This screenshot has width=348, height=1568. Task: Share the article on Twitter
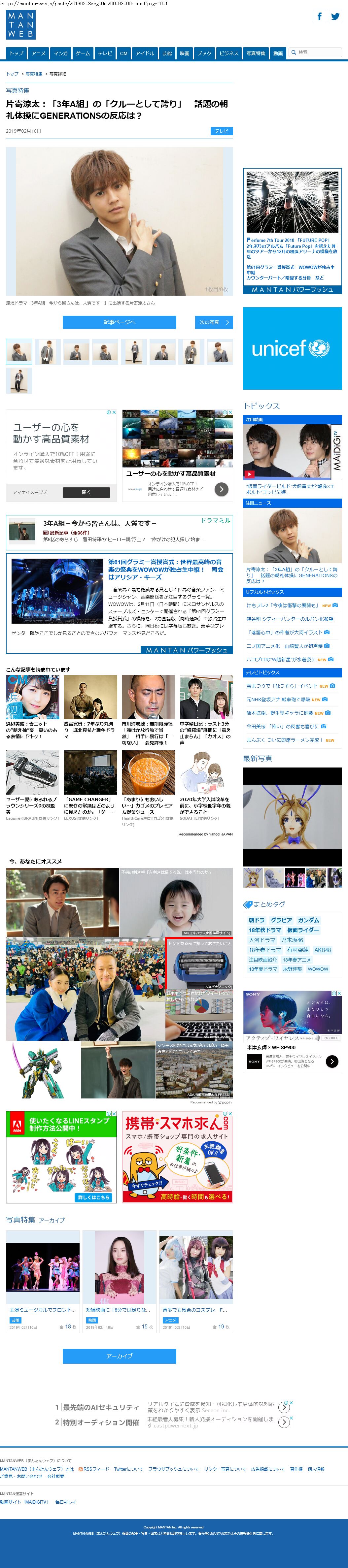pos(335,16)
